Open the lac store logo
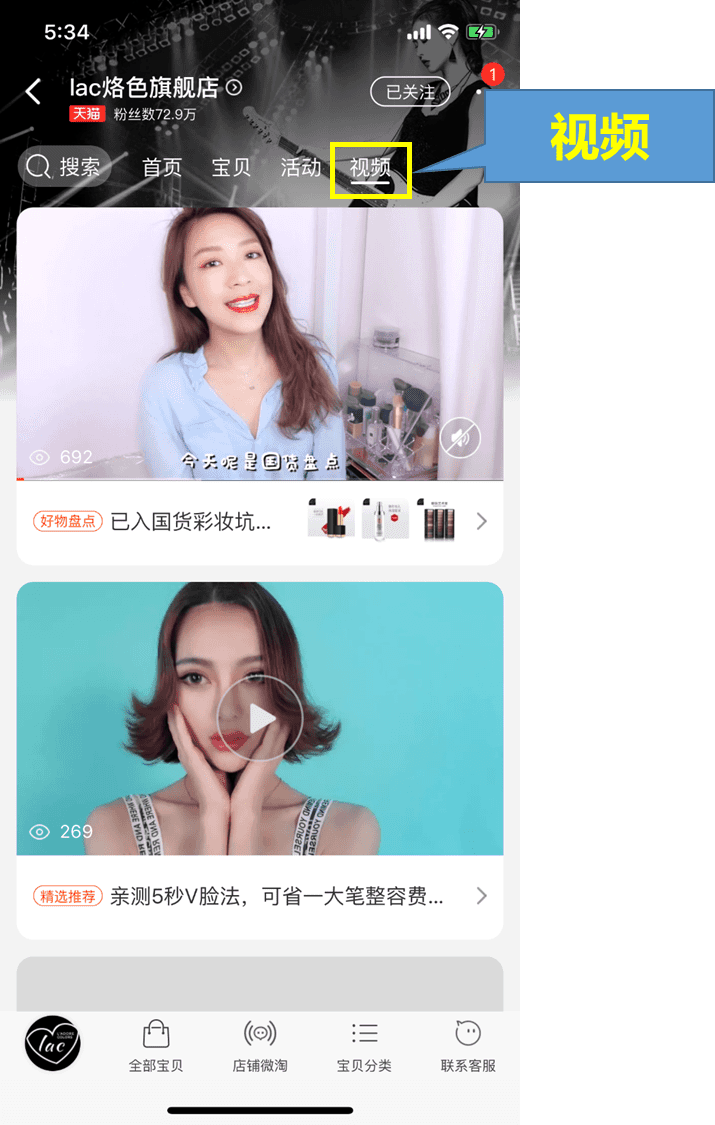715x1125 pixels. (x=53, y=1043)
